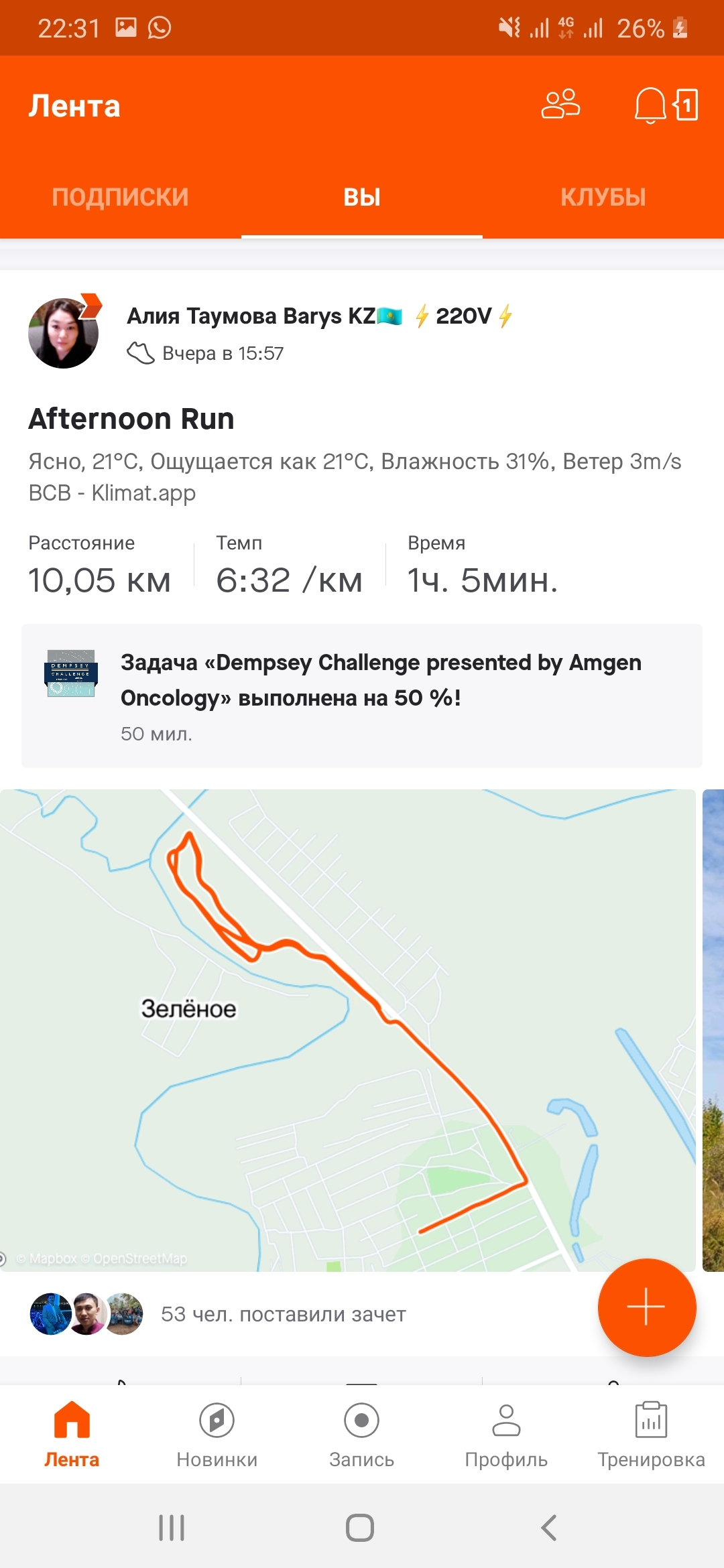This screenshot has width=724, height=1568.
Task: Switch to the ПОДПИСКИ tab
Action: pyautogui.click(x=121, y=197)
